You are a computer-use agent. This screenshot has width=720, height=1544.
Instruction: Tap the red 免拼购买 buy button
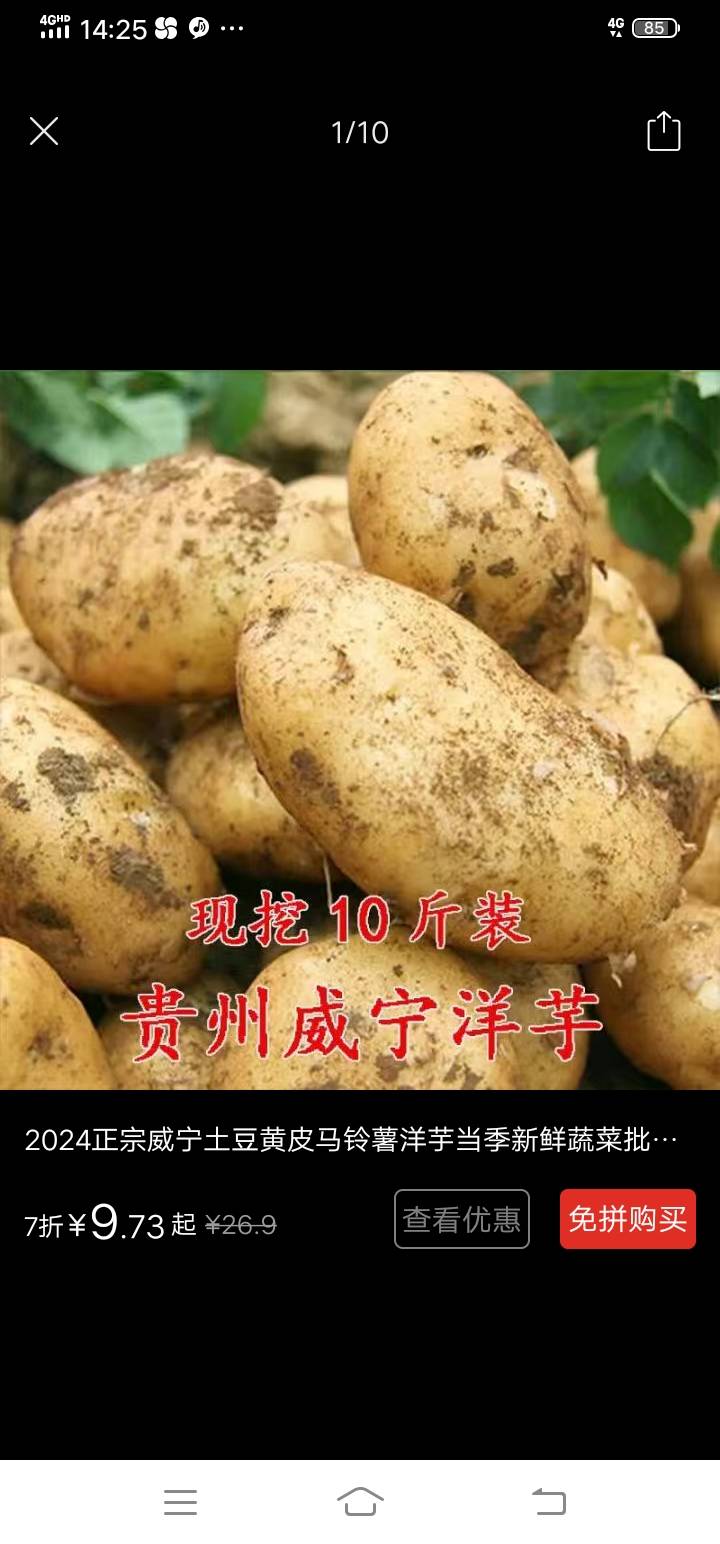pos(627,1219)
